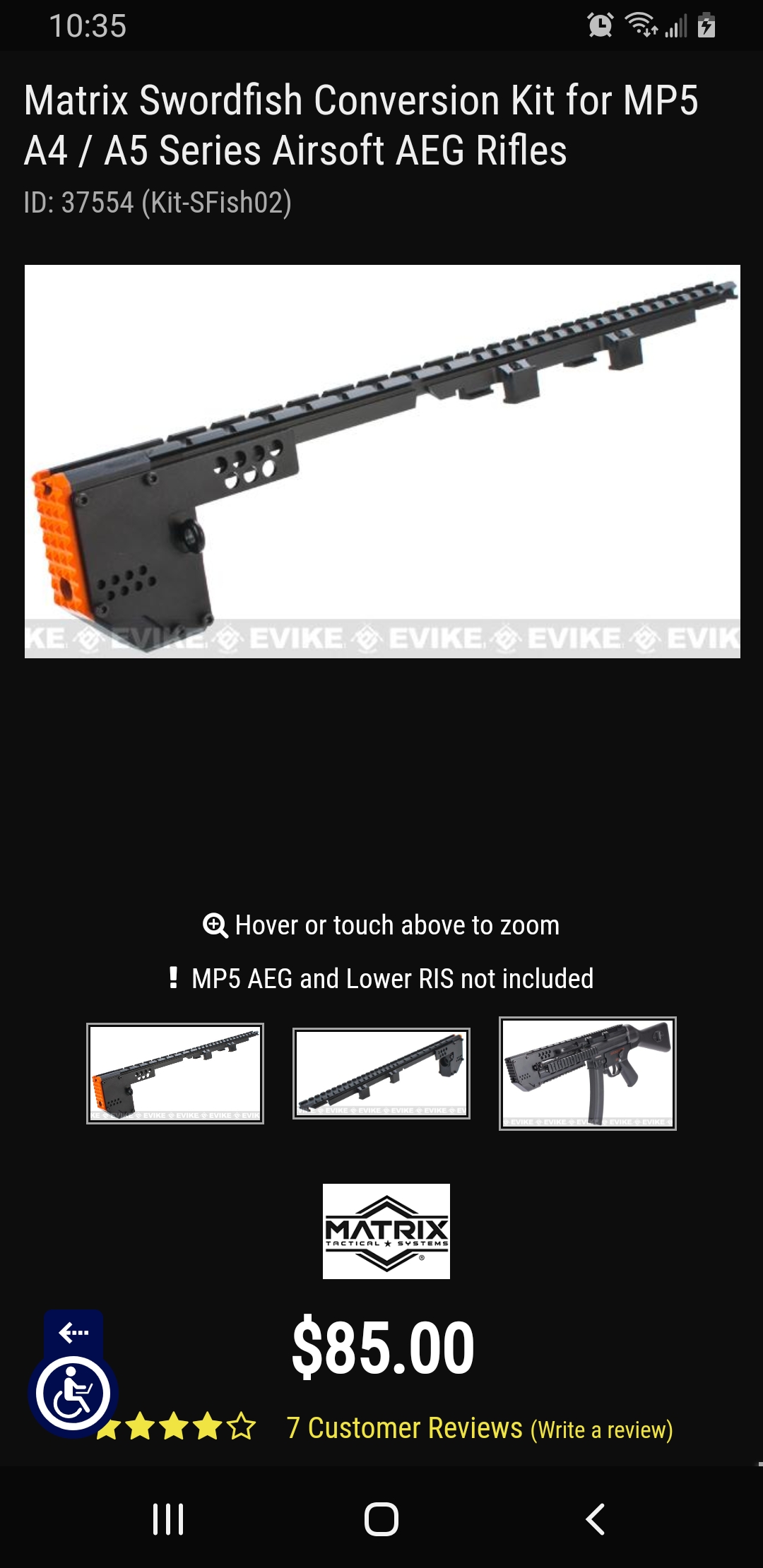This screenshot has width=763, height=1568.
Task: Read the 7 Customer Reviews
Action: [405, 1427]
